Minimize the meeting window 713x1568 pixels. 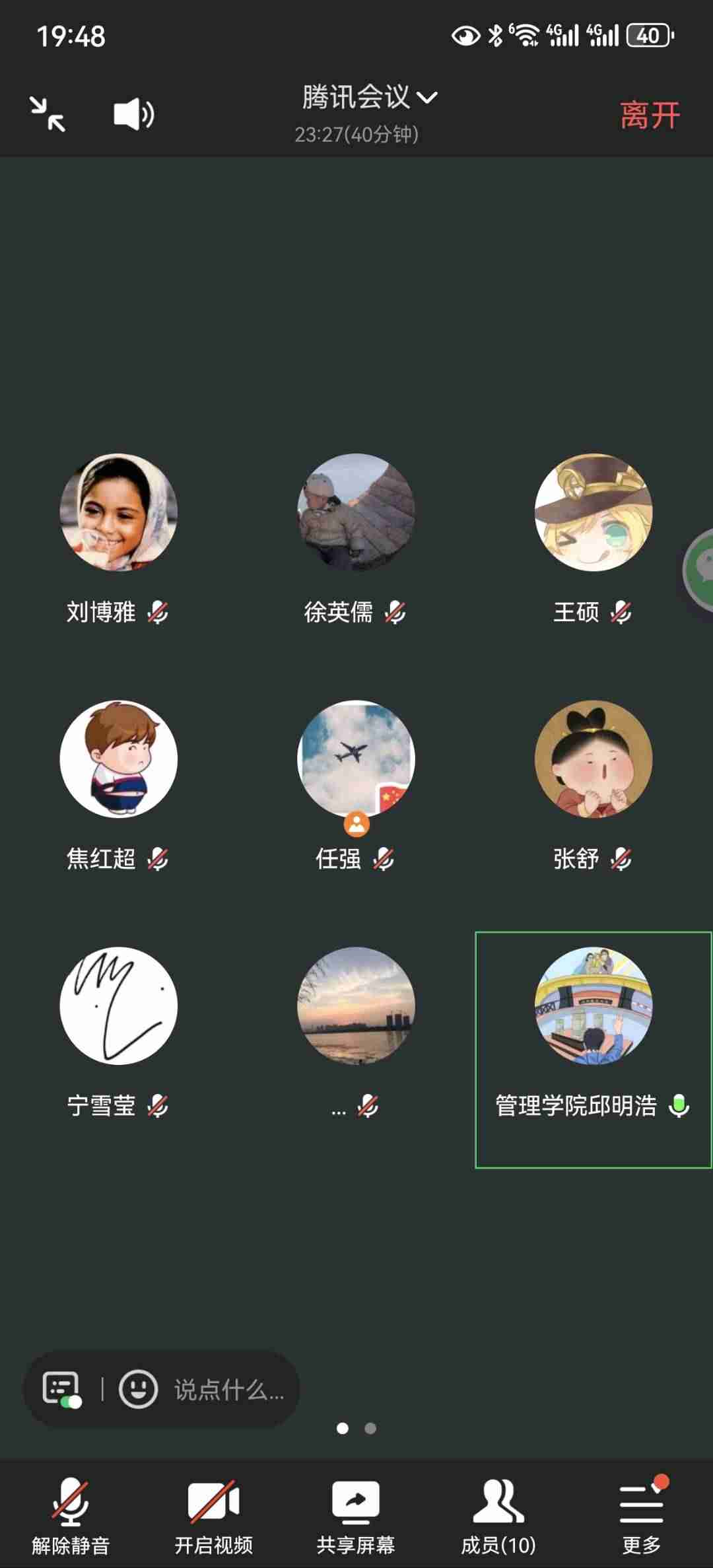(48, 114)
